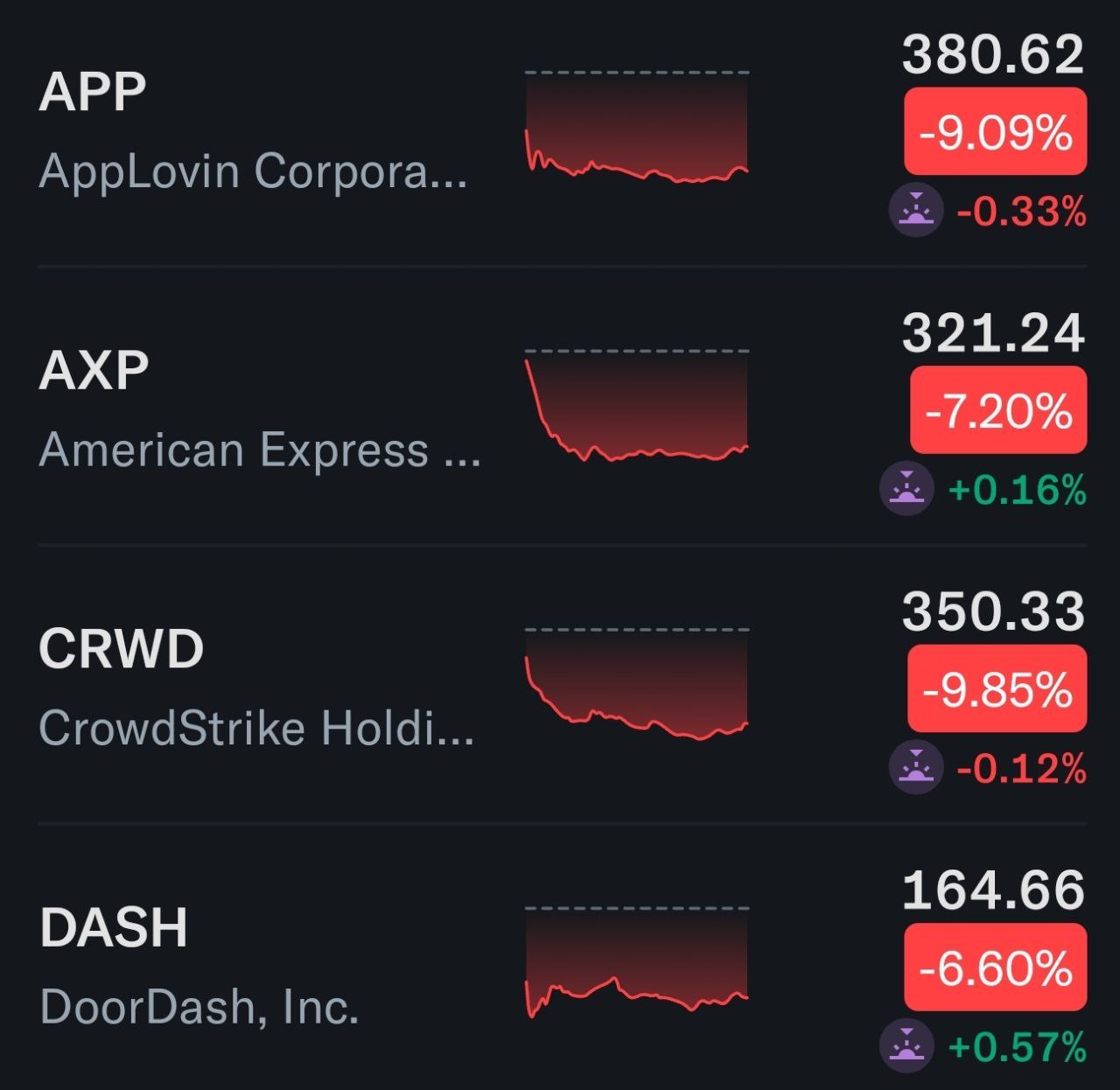
Task: Open the AXP American Express row
Action: pos(258,409)
